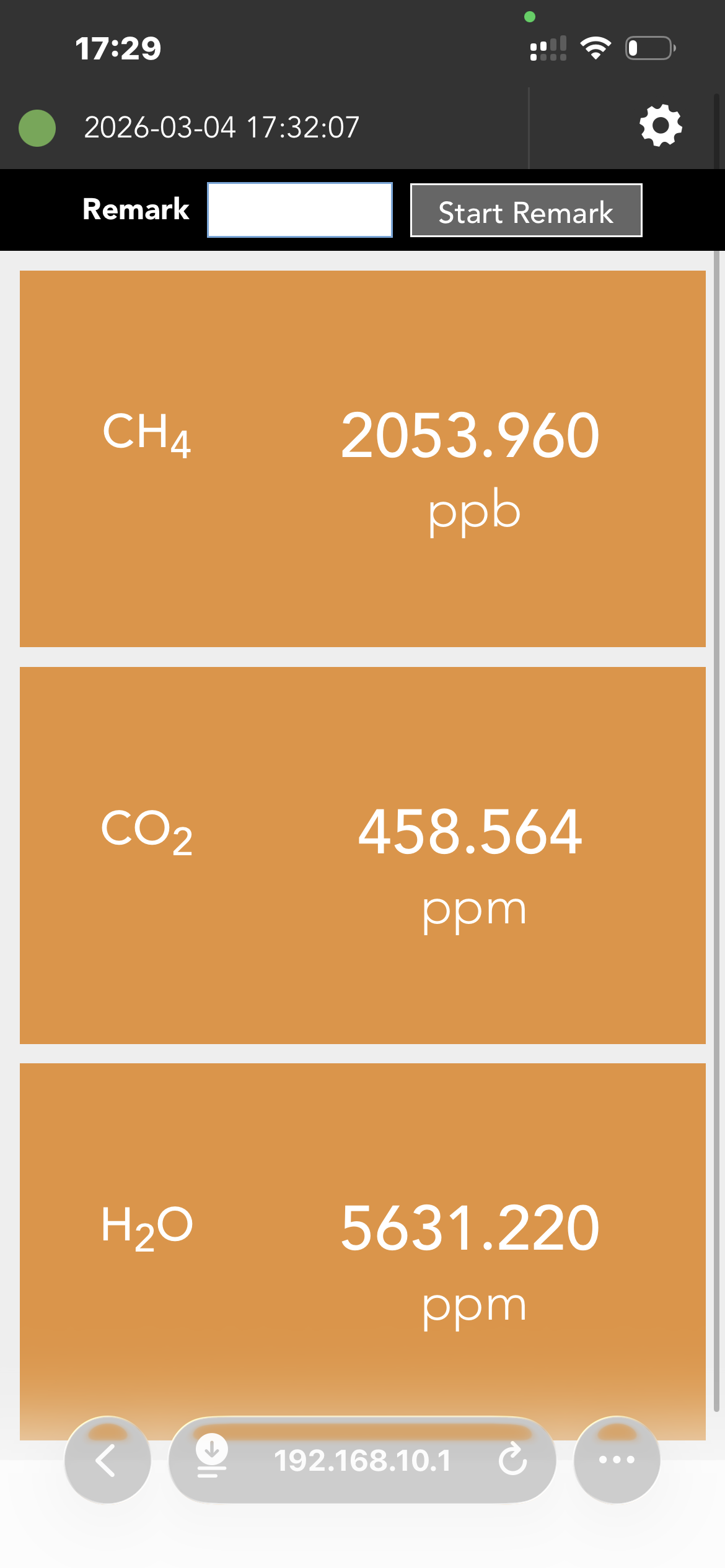725x1568 pixels.
Task: Tap the Remark text field
Action: (300, 210)
